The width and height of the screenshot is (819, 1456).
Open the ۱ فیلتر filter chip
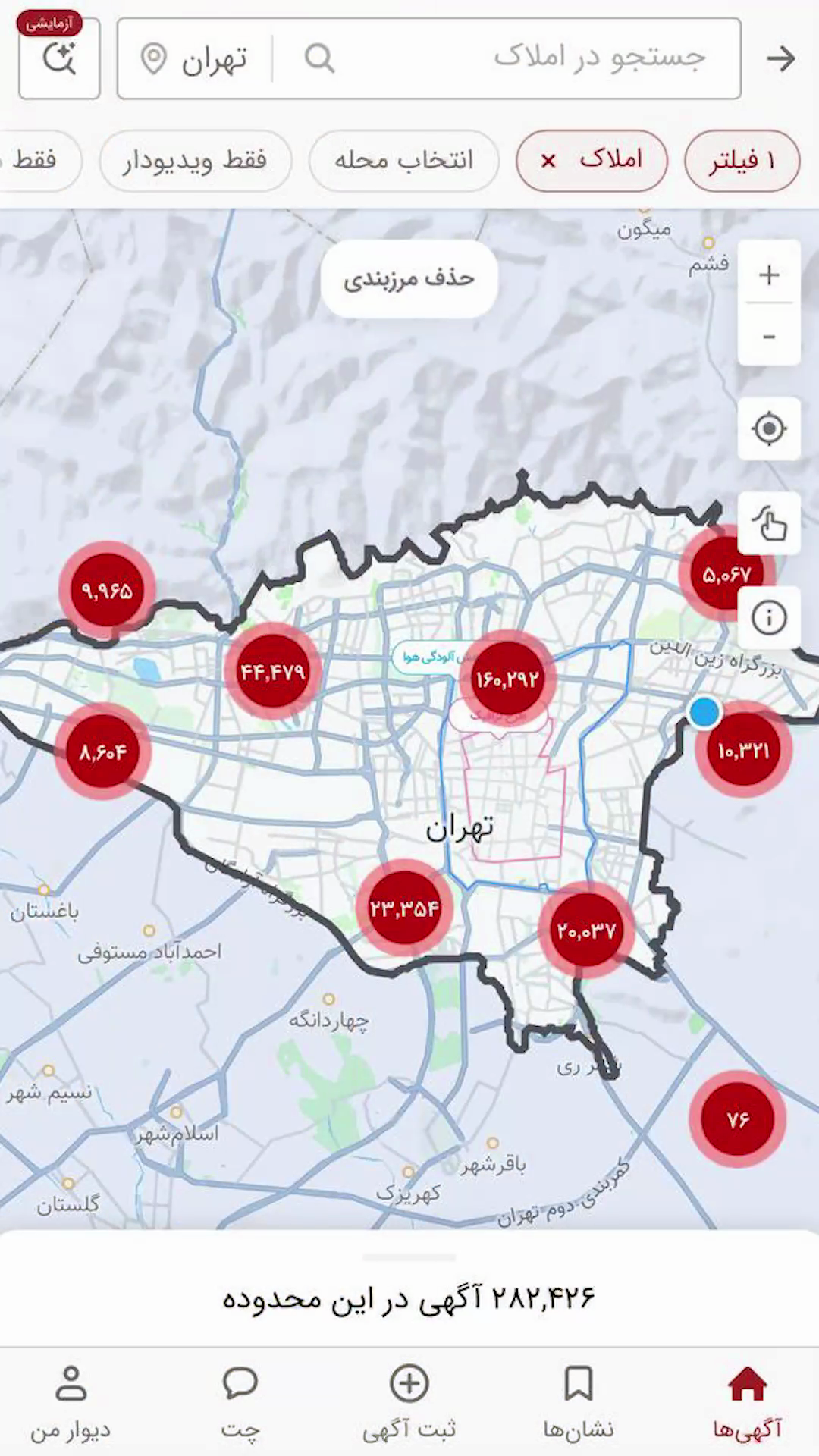(742, 161)
